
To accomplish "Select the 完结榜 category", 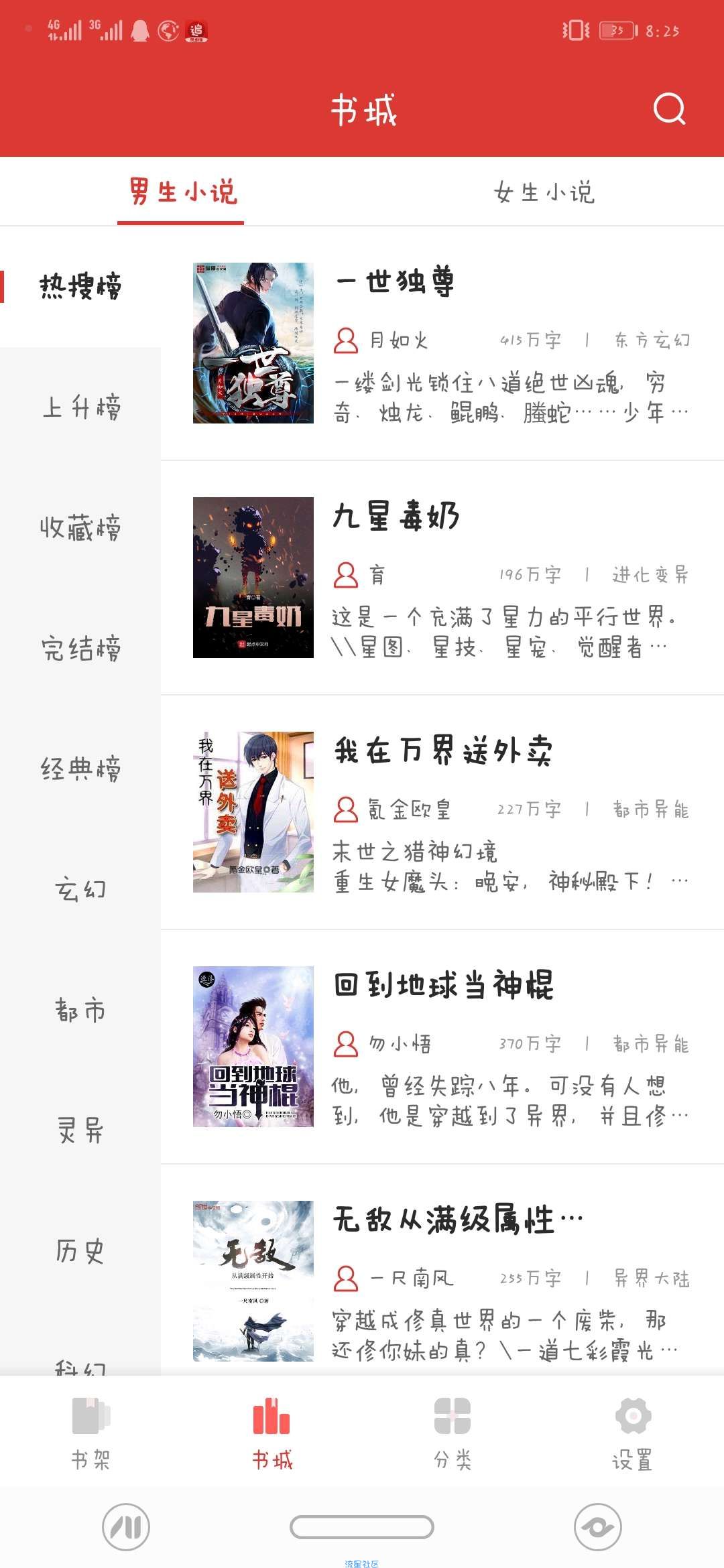I will click(80, 649).
